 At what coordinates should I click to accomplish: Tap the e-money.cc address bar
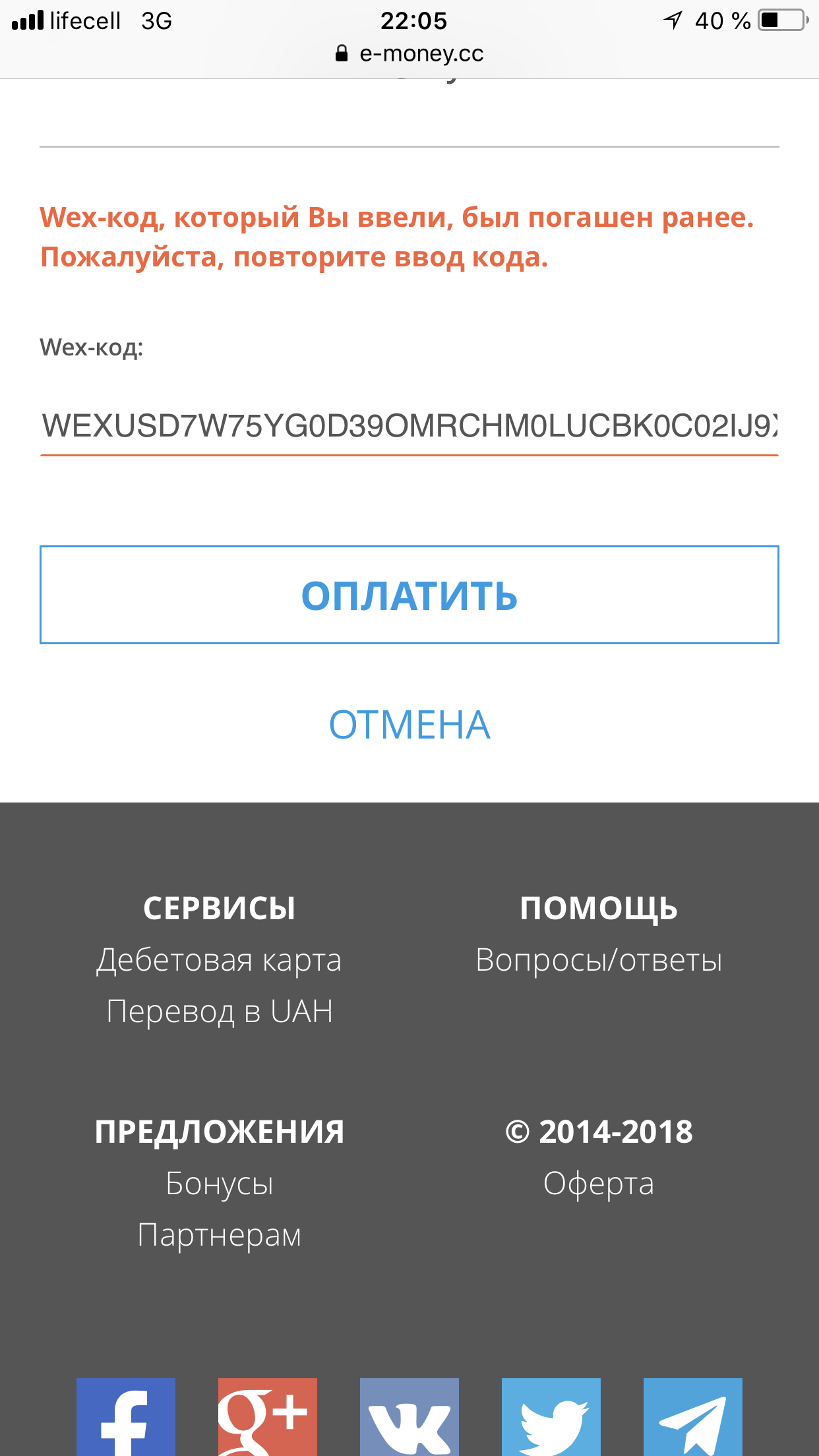(409, 53)
